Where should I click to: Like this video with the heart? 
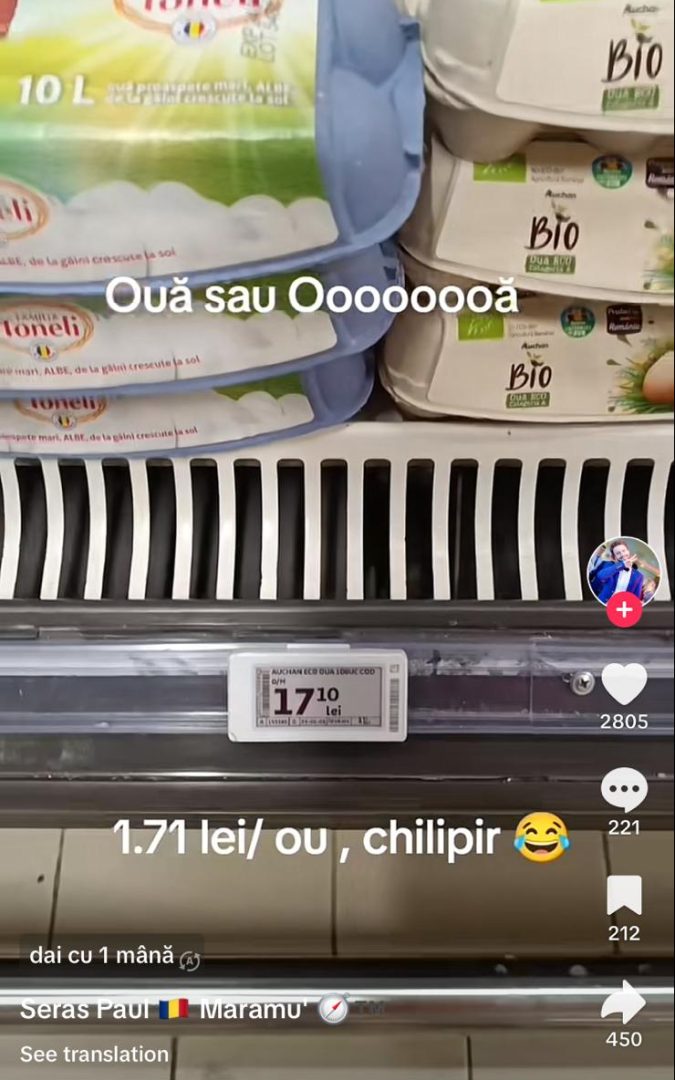(x=624, y=684)
